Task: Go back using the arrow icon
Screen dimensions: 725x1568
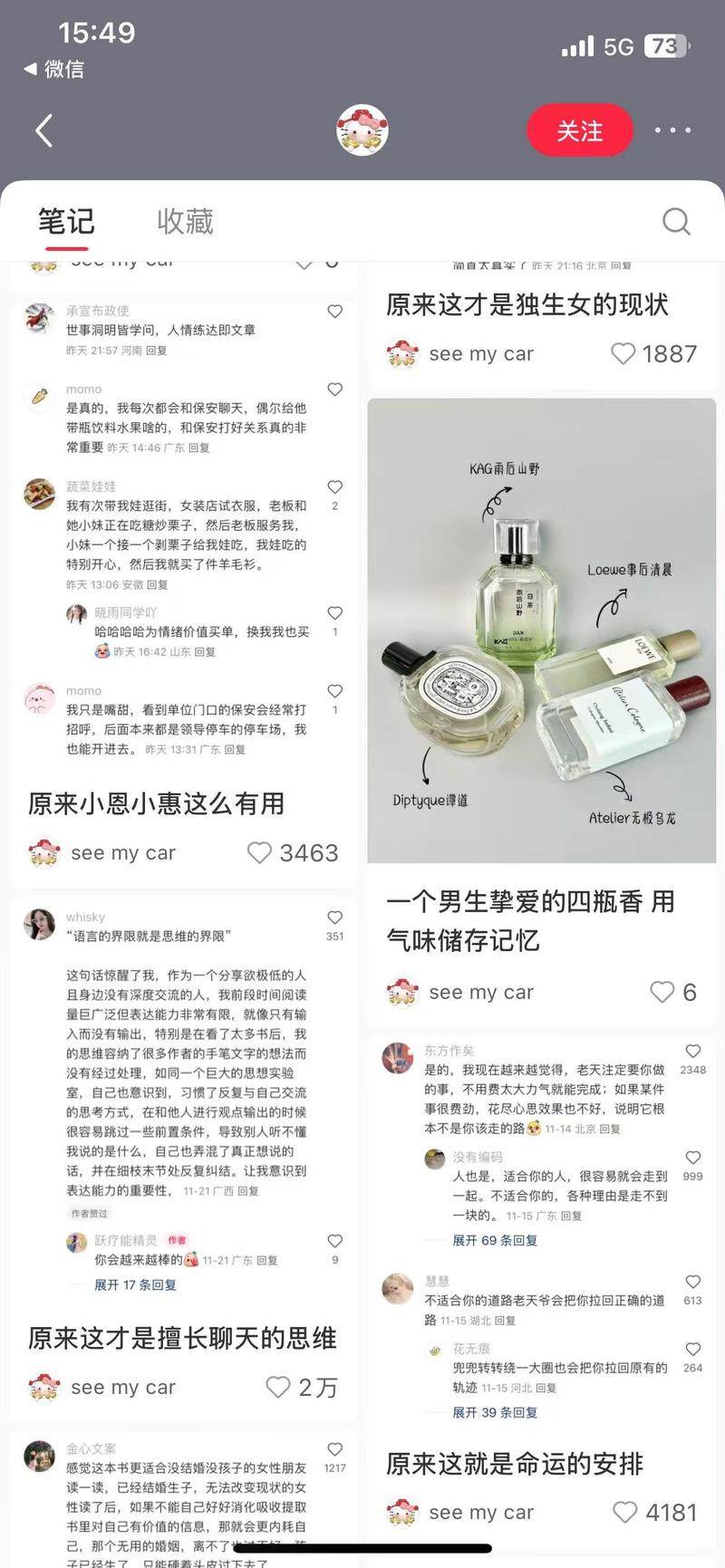Action: coord(43,130)
